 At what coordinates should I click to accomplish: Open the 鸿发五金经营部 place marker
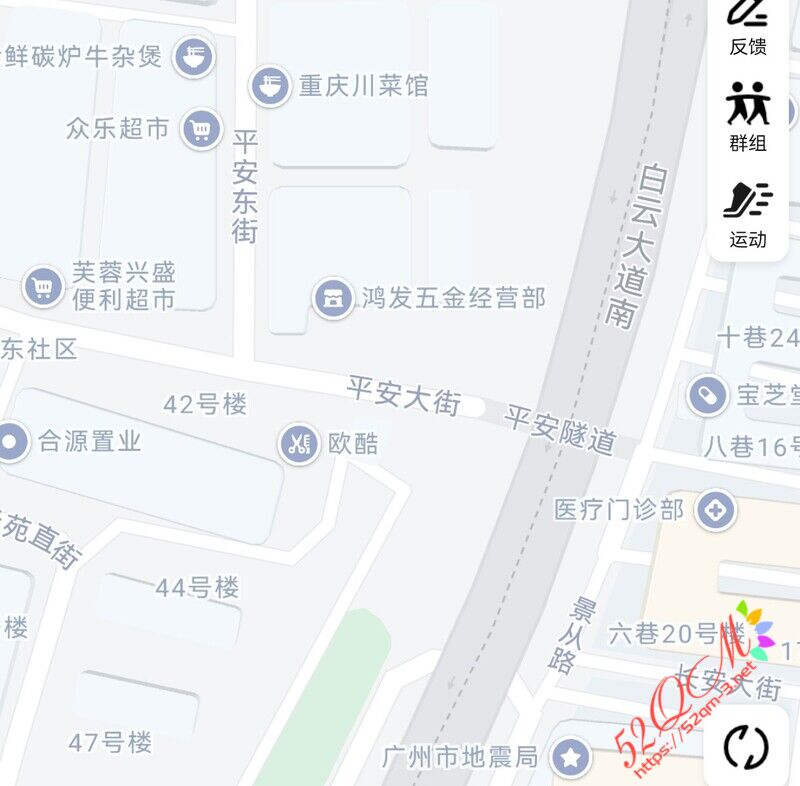332,298
